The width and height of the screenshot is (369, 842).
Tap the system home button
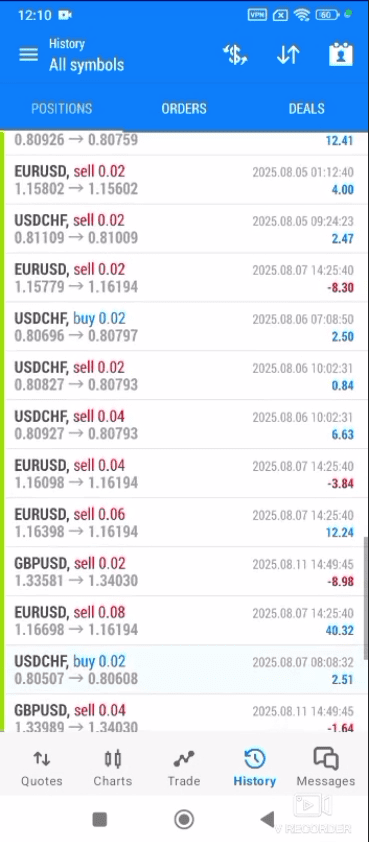click(x=184, y=819)
